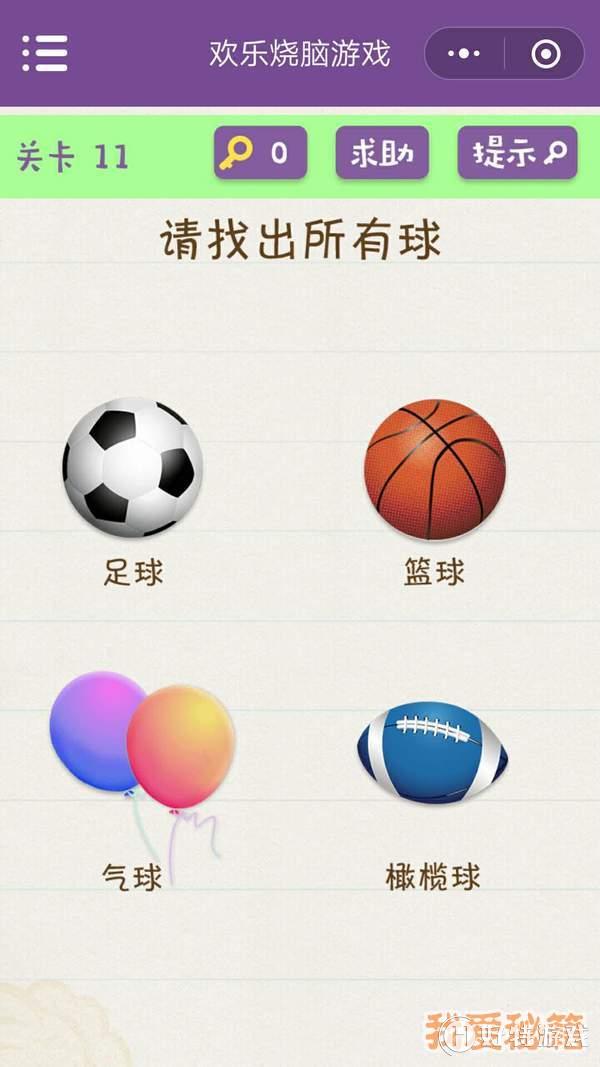Tap the 求助 help button
Viewport: 600px width, 1067px height.
click(x=382, y=153)
